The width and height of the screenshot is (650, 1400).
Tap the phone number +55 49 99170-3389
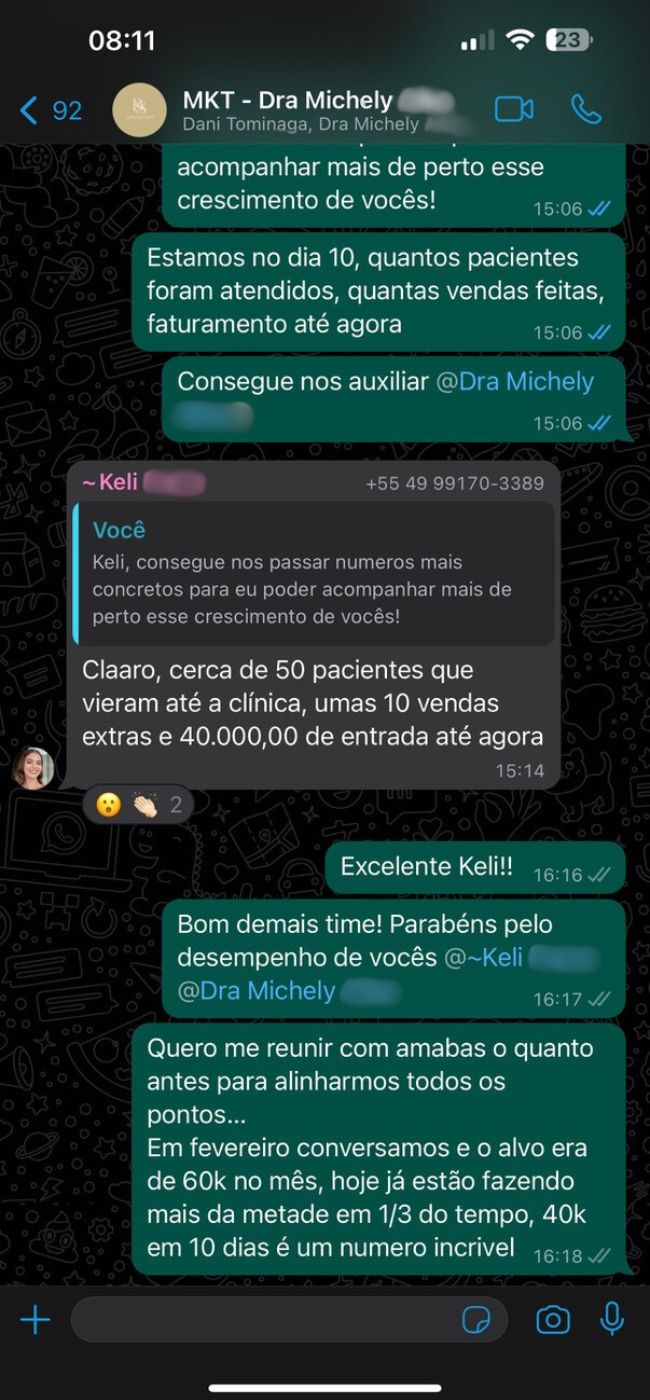coord(455,484)
